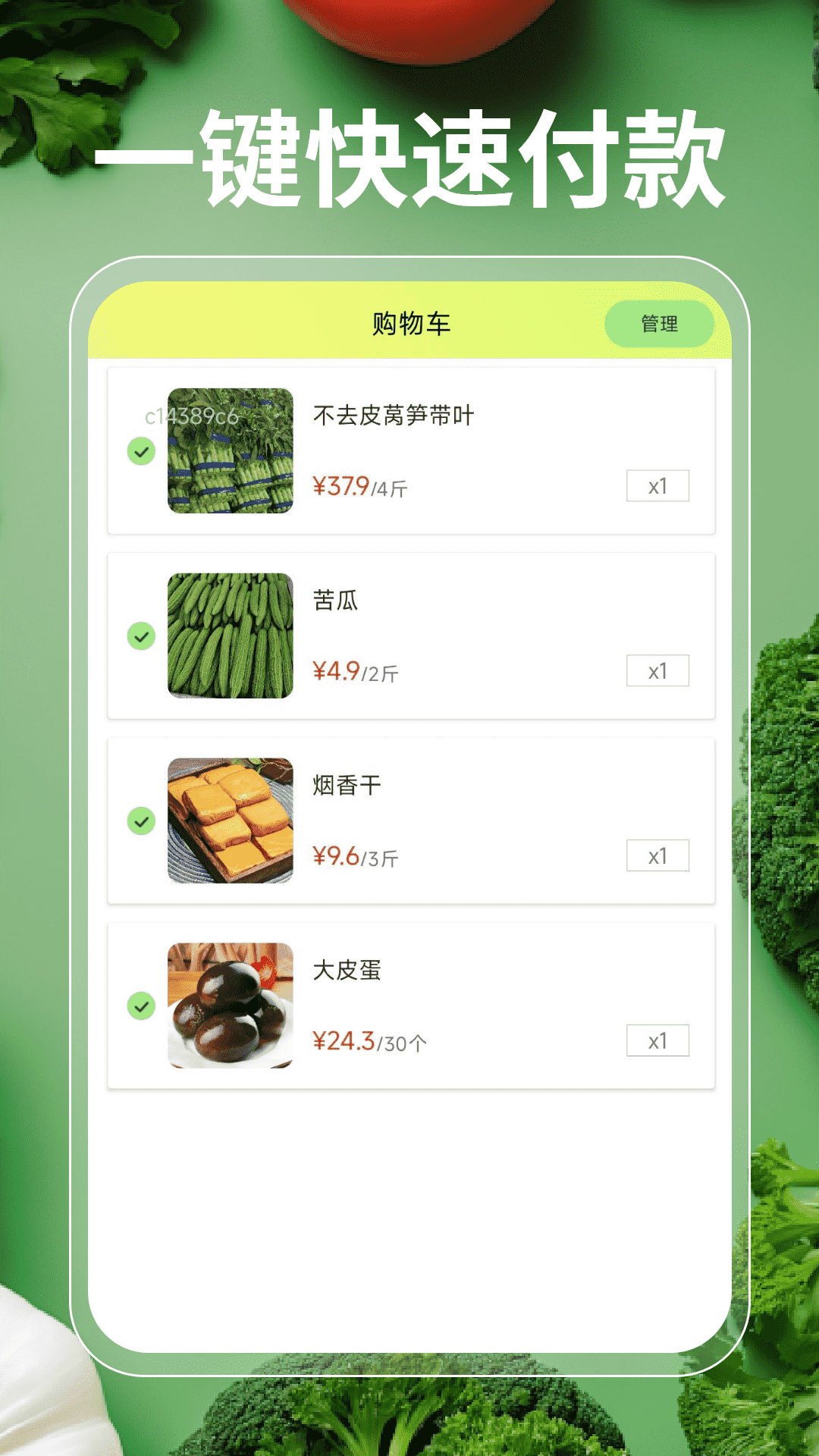The width and height of the screenshot is (819, 1456).
Task: View the 不去皮莴笋带叶 product photo
Action: pos(228,446)
